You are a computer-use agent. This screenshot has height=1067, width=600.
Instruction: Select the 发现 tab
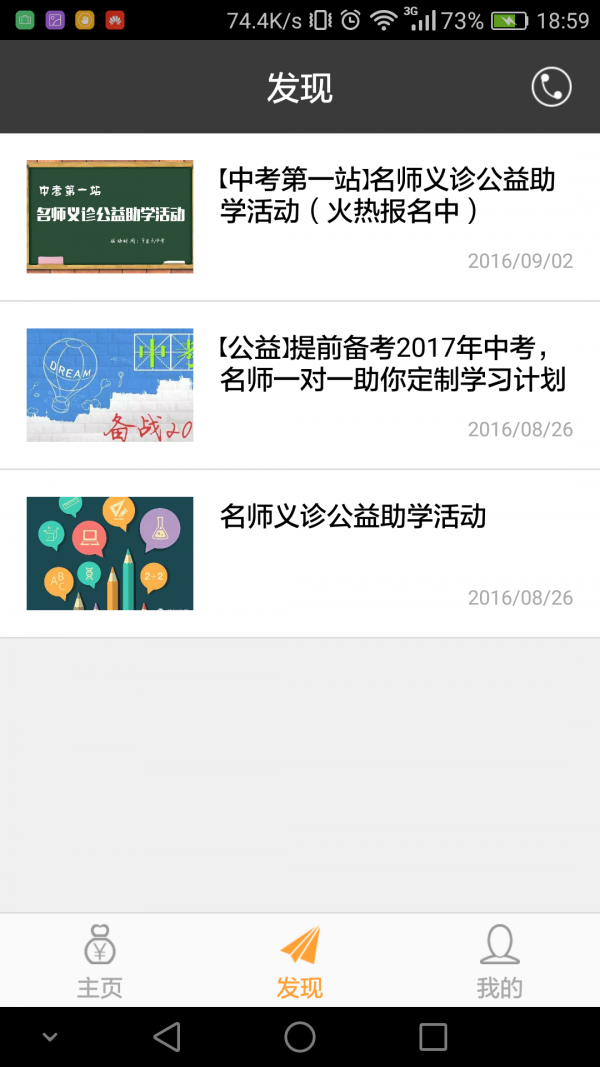pyautogui.click(x=300, y=962)
